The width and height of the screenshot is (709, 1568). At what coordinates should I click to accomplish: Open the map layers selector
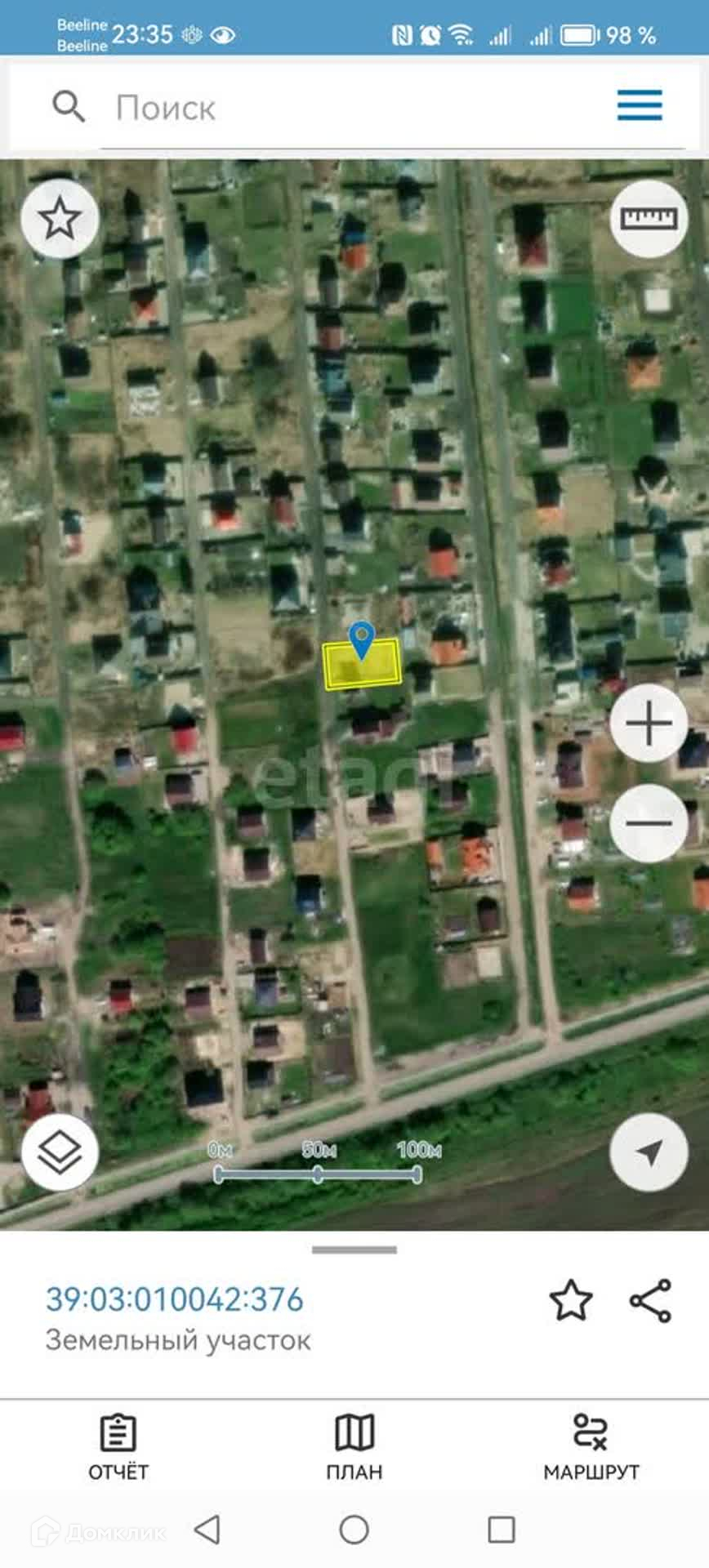coord(60,1151)
